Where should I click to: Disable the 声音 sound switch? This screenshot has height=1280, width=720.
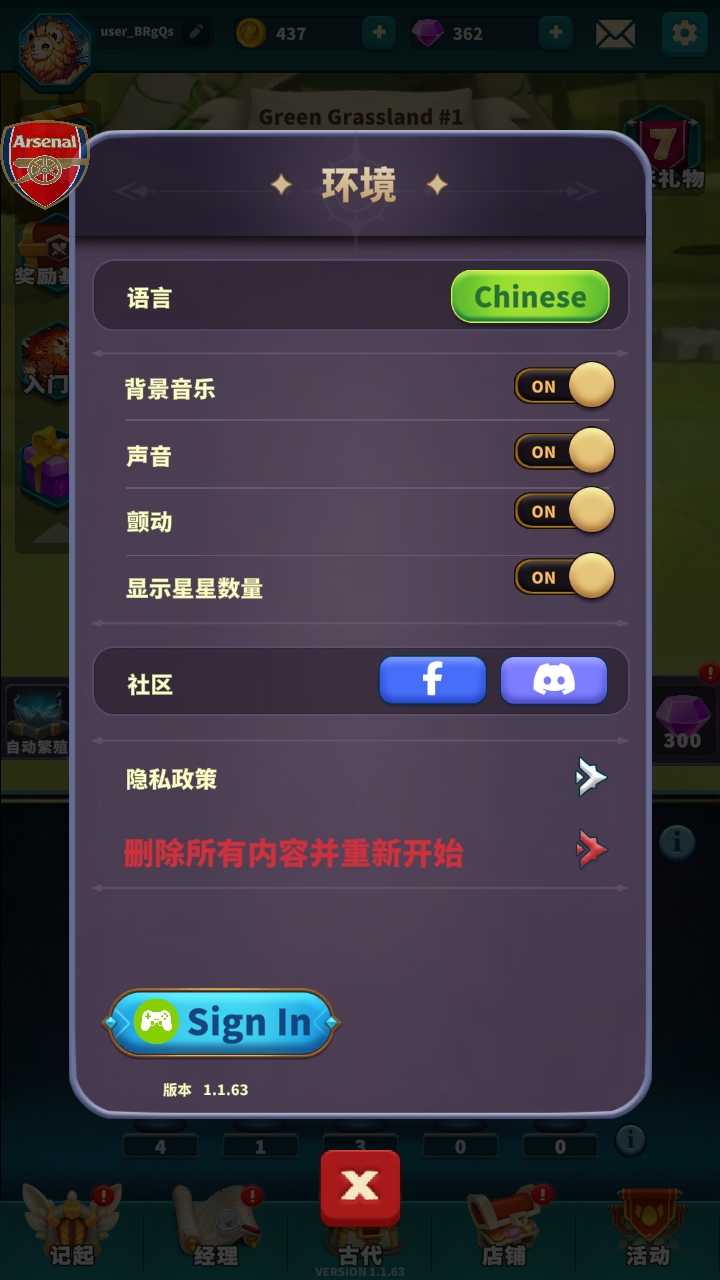click(x=564, y=452)
